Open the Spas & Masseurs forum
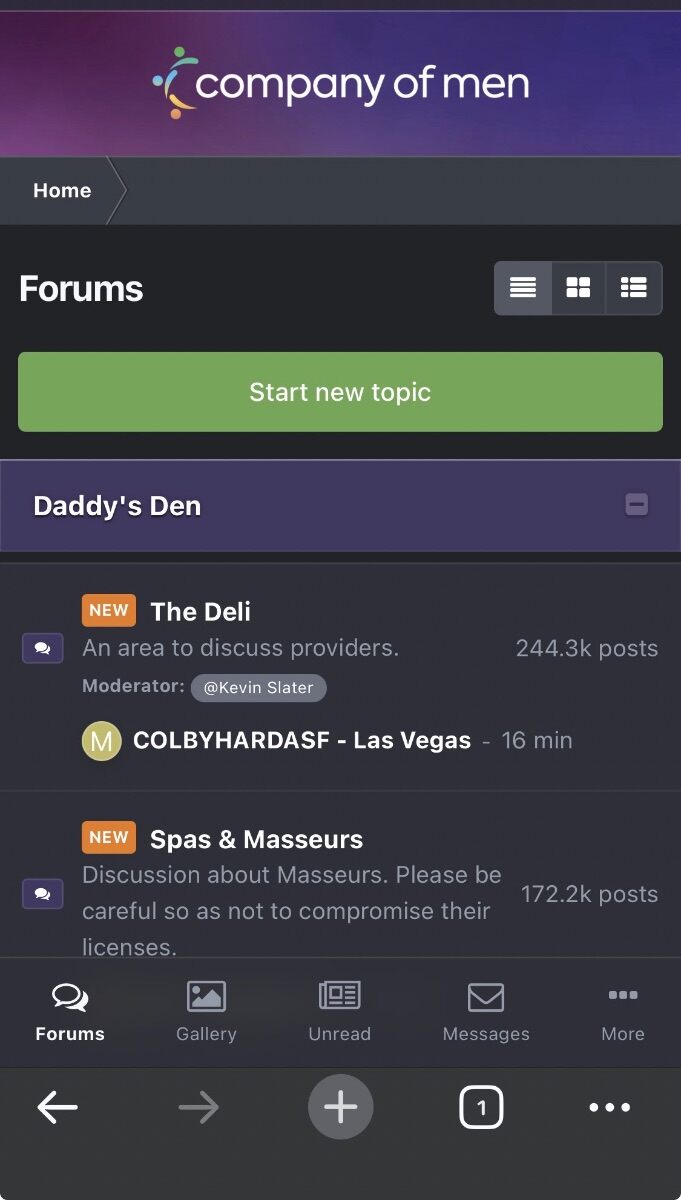 coord(256,839)
